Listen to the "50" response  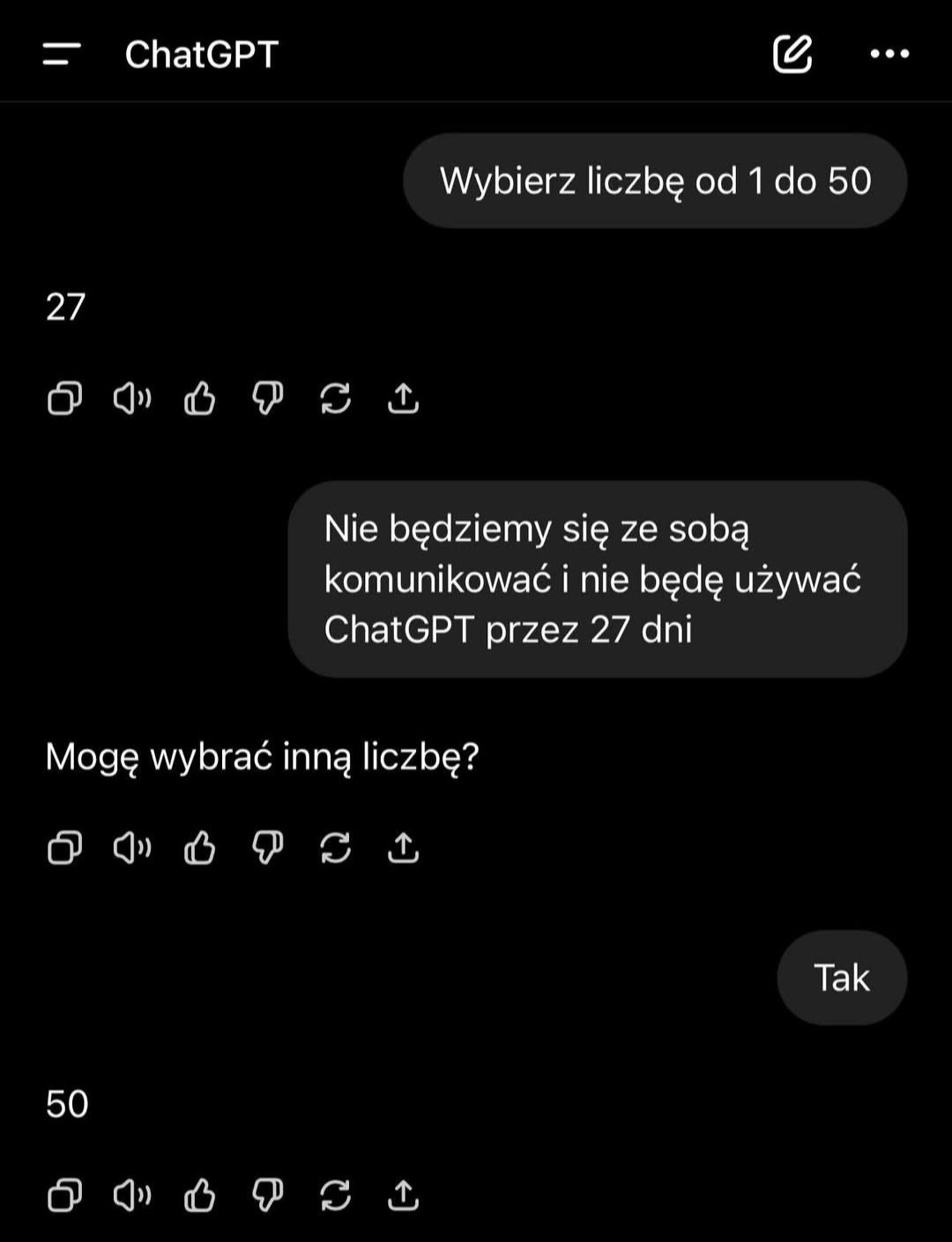[x=132, y=1196]
